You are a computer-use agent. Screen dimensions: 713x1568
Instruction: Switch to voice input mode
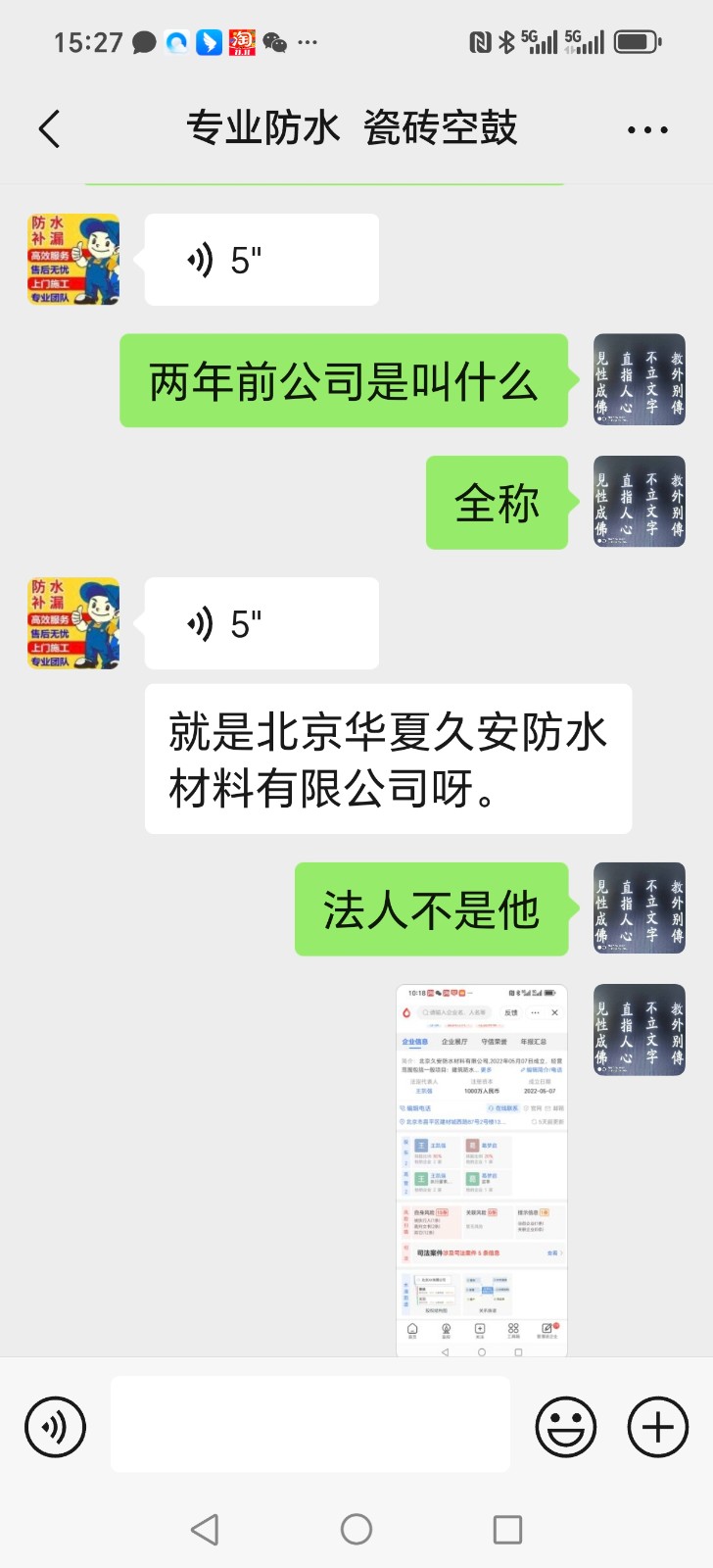[56, 1427]
